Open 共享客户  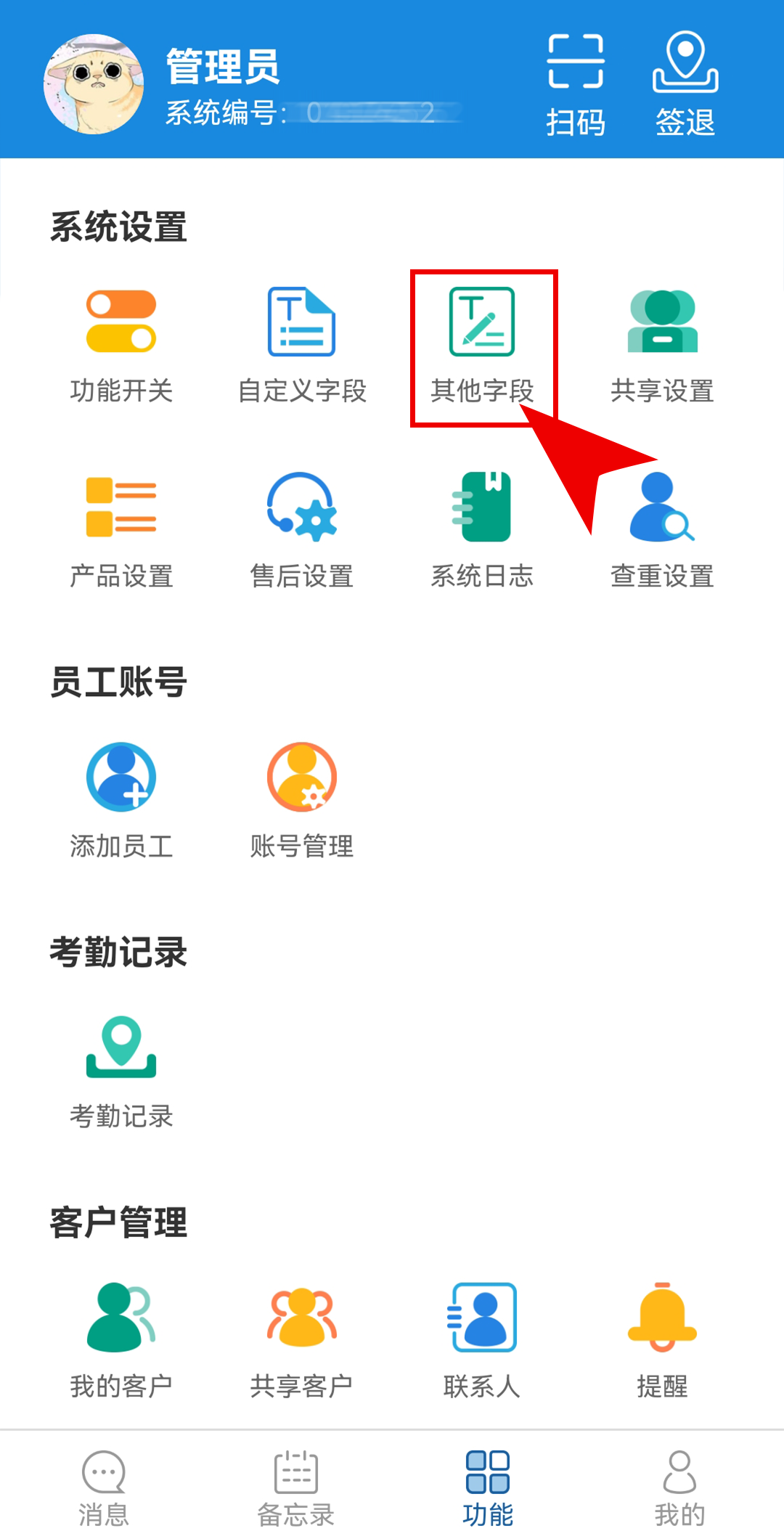(302, 1339)
